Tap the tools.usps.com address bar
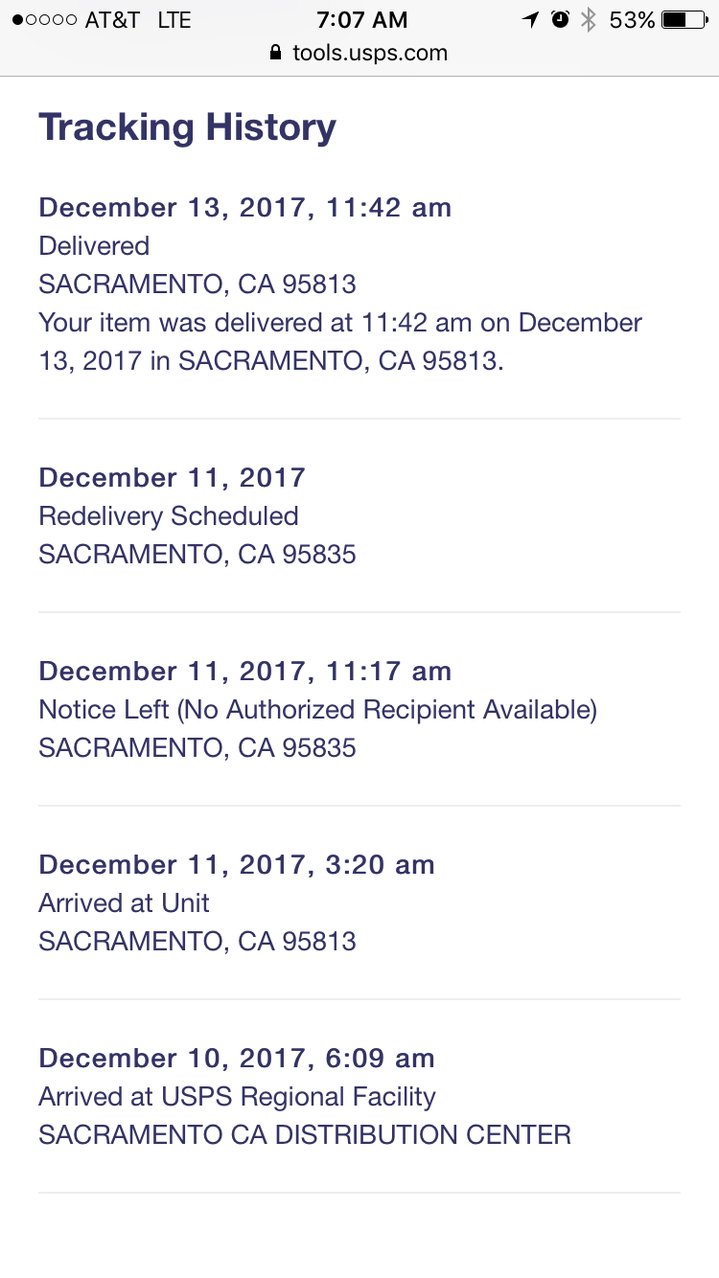The image size is (719, 1278). (359, 53)
